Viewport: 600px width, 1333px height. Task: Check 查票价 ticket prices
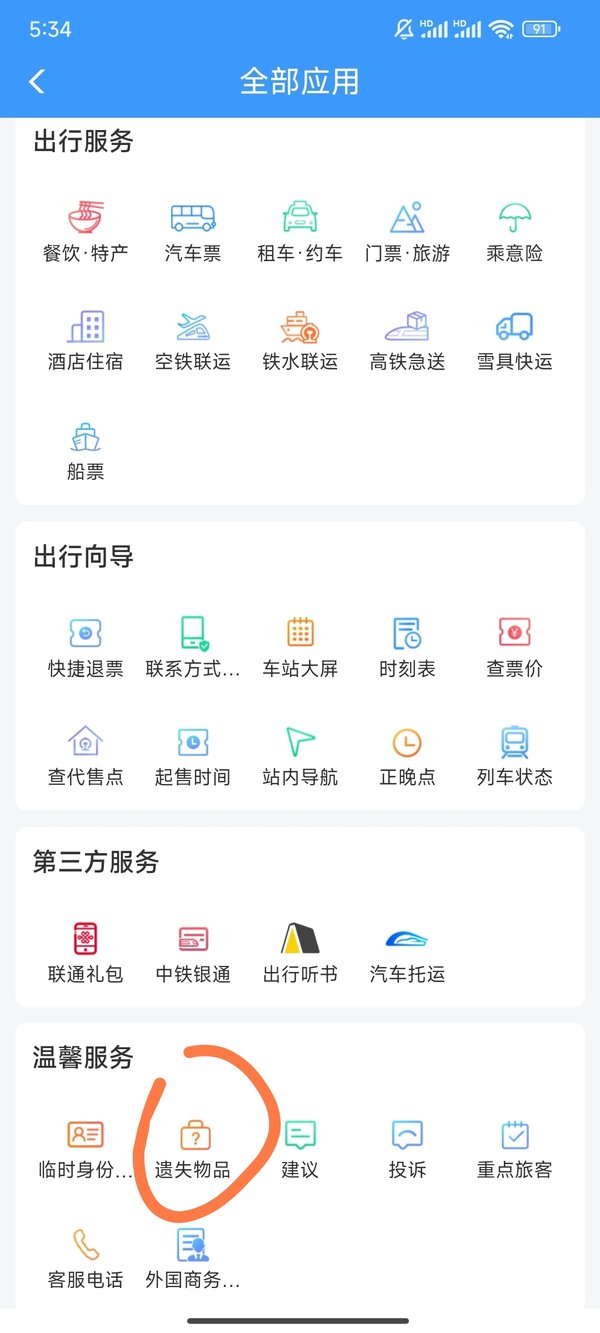(x=514, y=648)
